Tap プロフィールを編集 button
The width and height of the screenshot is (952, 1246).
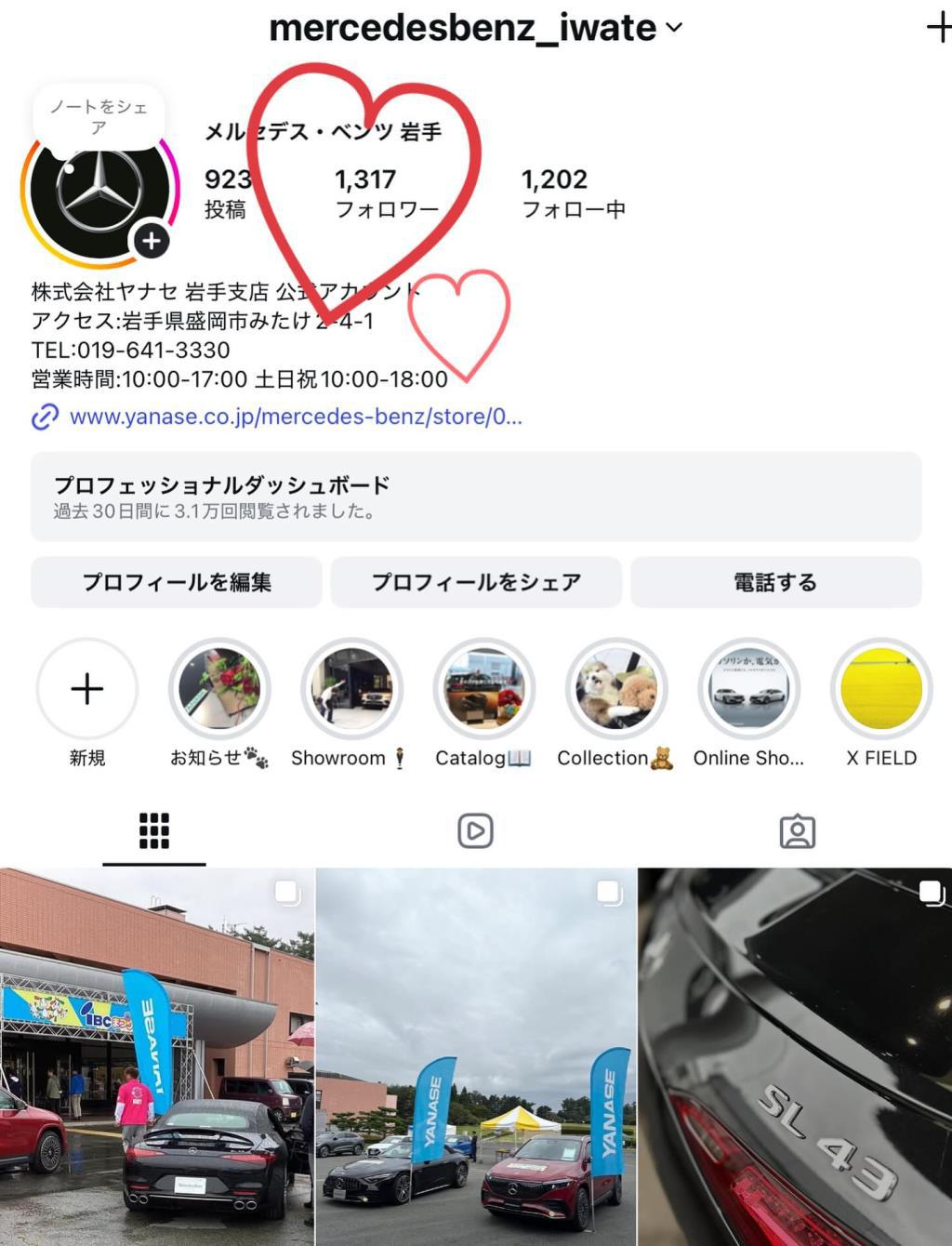pyautogui.click(x=177, y=582)
